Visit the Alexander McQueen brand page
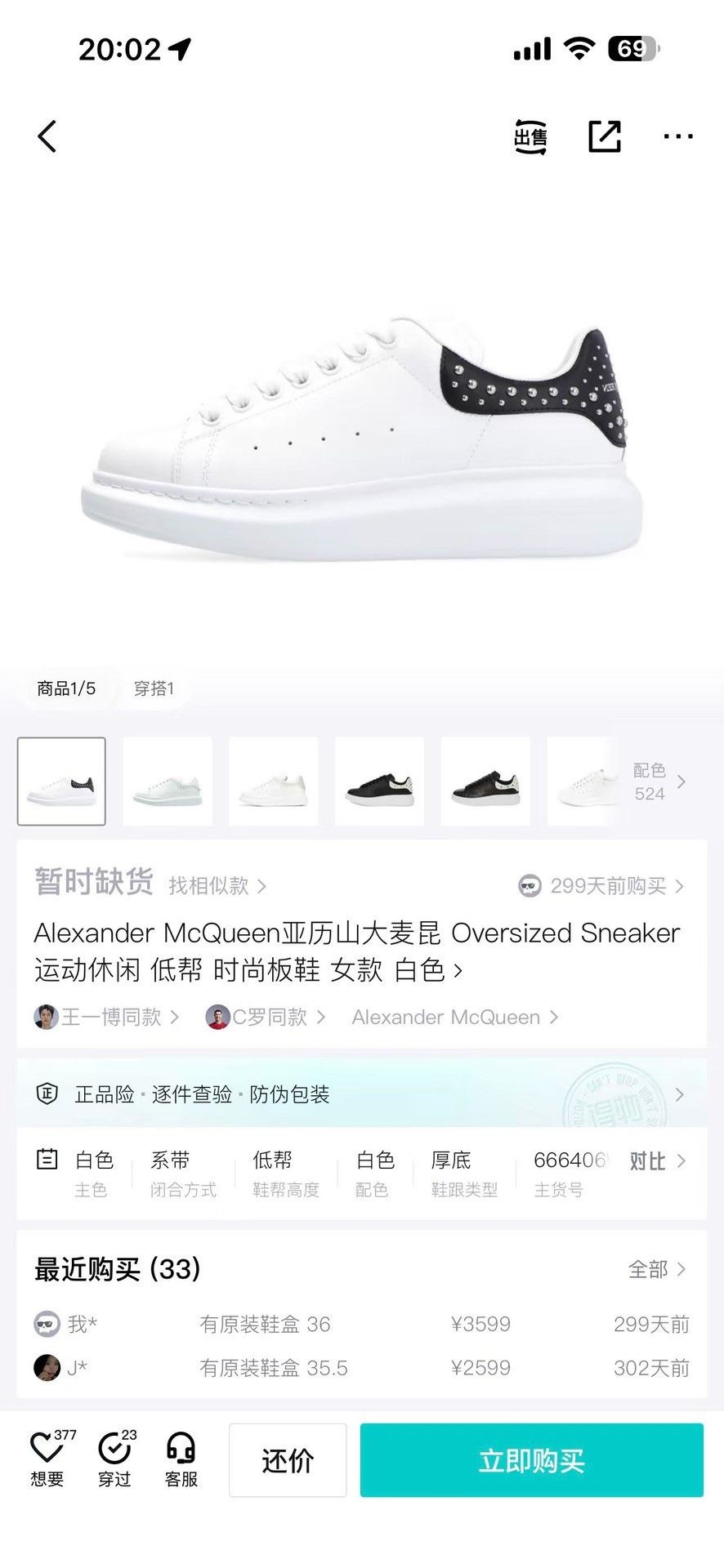The height and width of the screenshot is (1568, 724). pos(455,1017)
